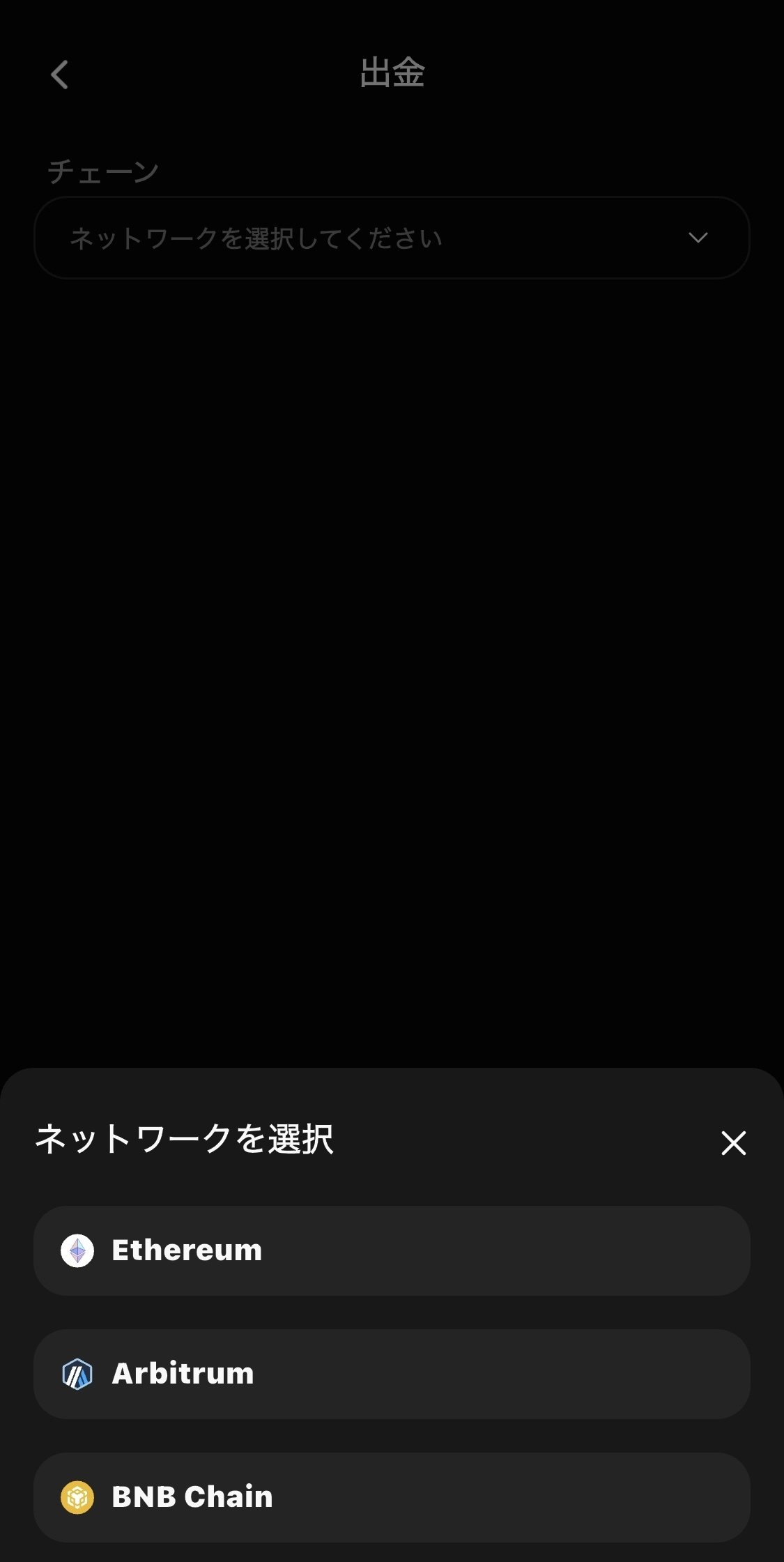Select the Ethereum network icon
The width and height of the screenshot is (784, 1562).
pos(77,1250)
